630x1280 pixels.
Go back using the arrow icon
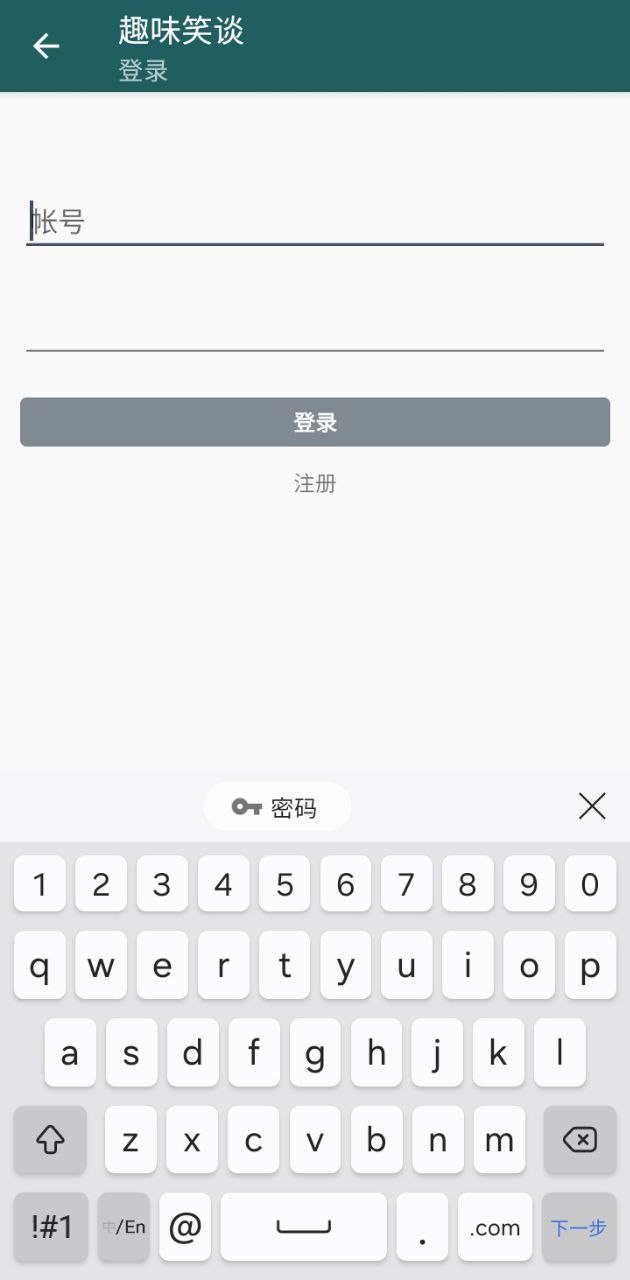[46, 46]
